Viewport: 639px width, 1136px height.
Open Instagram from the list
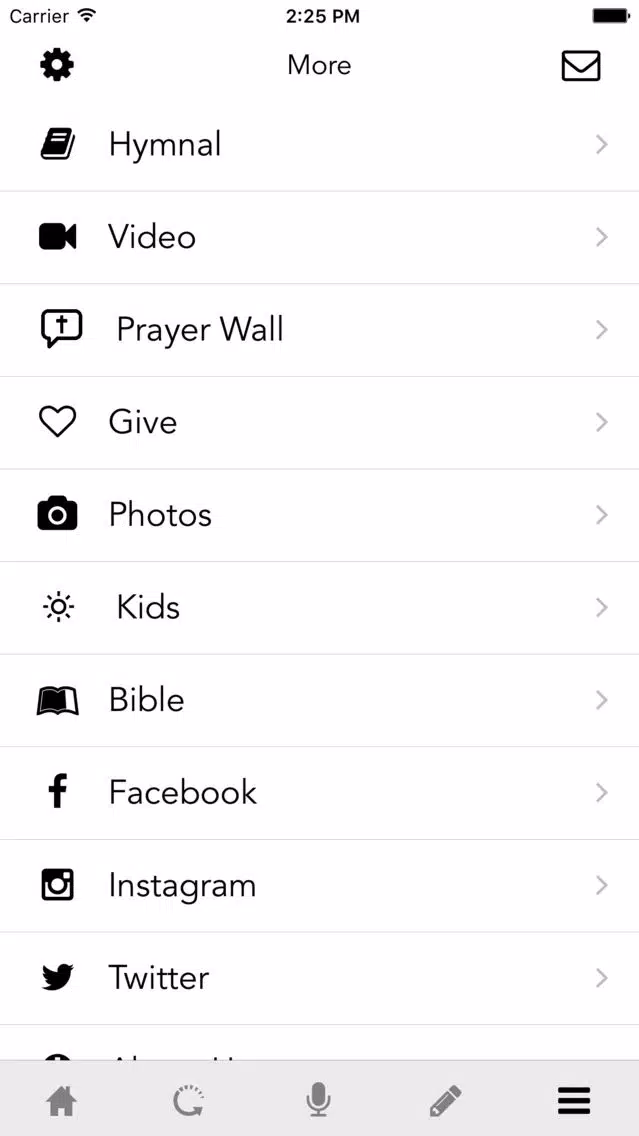point(320,886)
